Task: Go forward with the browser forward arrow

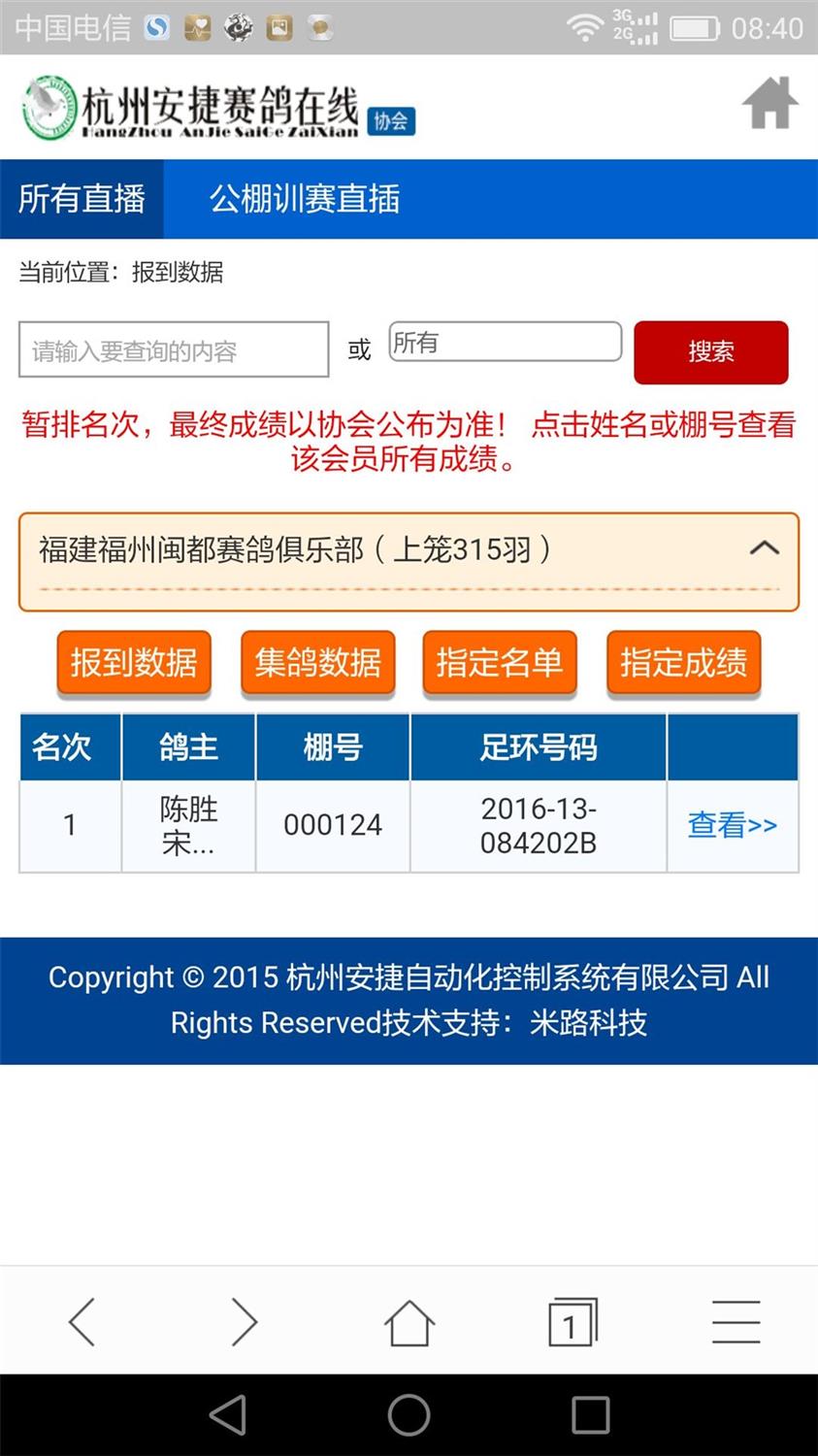Action: coord(245,1321)
